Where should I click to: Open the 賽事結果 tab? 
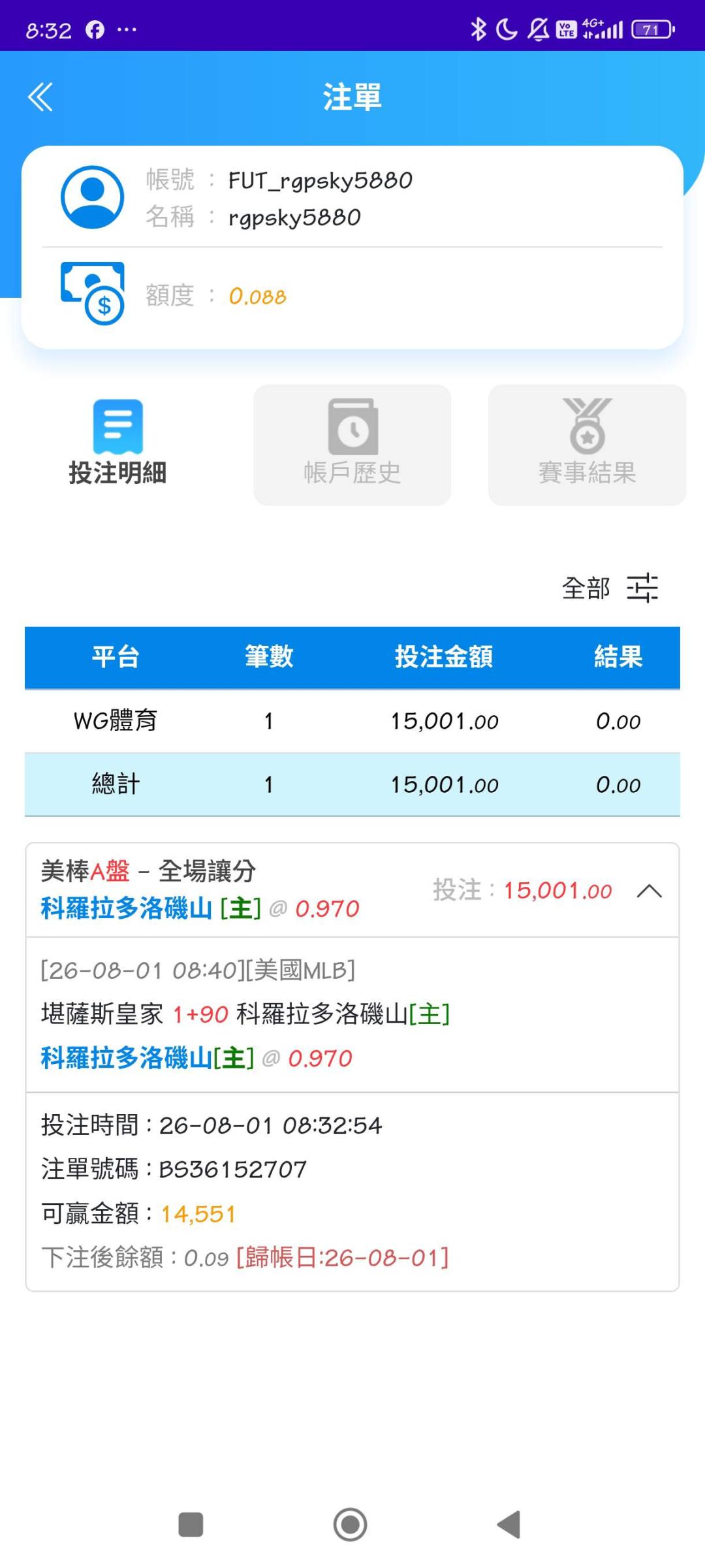tap(587, 444)
